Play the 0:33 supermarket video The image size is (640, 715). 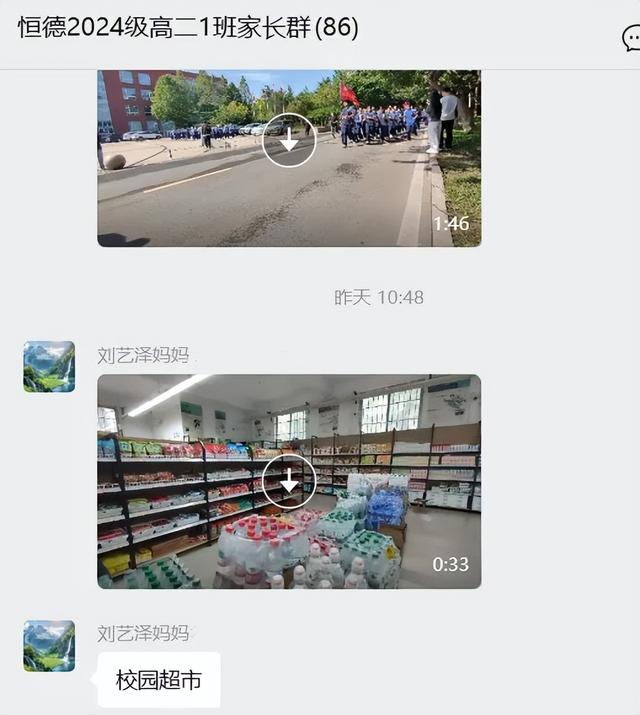[x=289, y=481]
